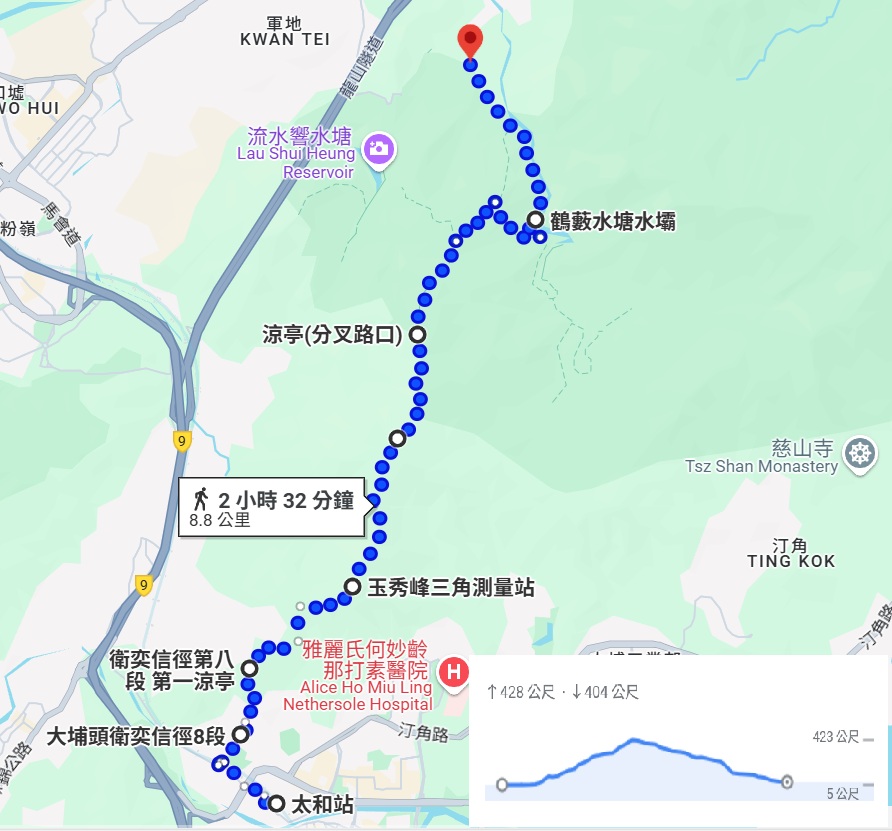Open Tsz Shan Monastery place marker

click(859, 452)
